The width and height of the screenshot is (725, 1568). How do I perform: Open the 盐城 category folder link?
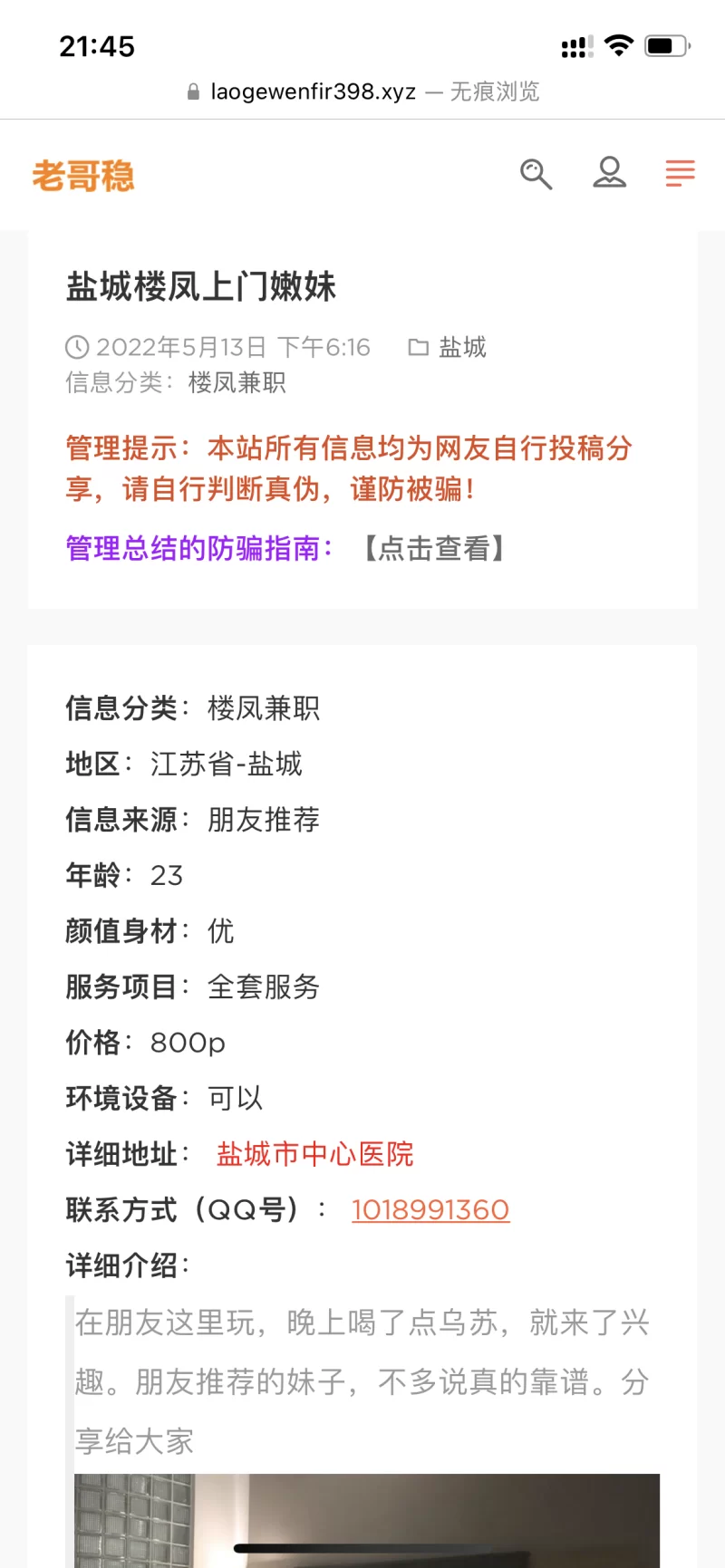[x=461, y=347]
